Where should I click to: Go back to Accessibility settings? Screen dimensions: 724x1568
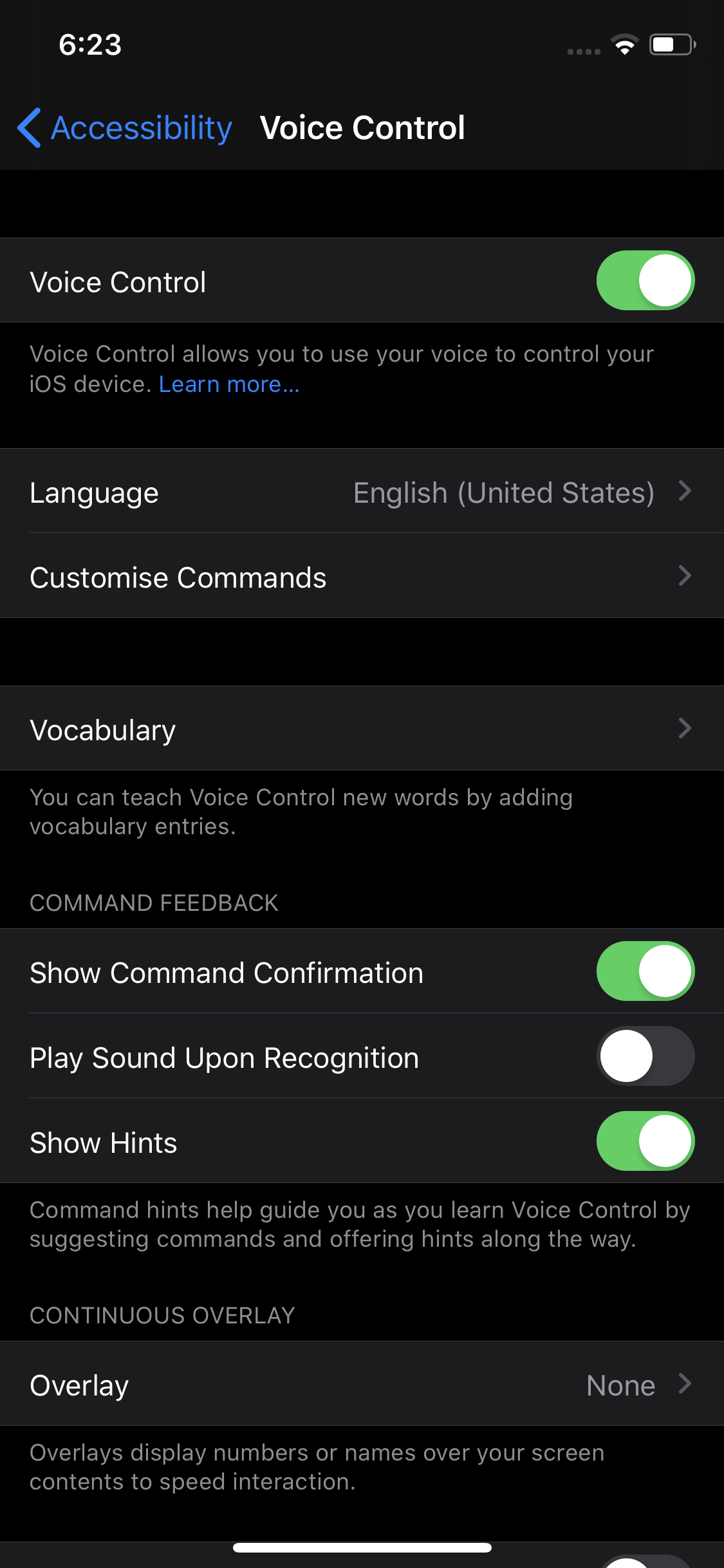click(x=125, y=128)
